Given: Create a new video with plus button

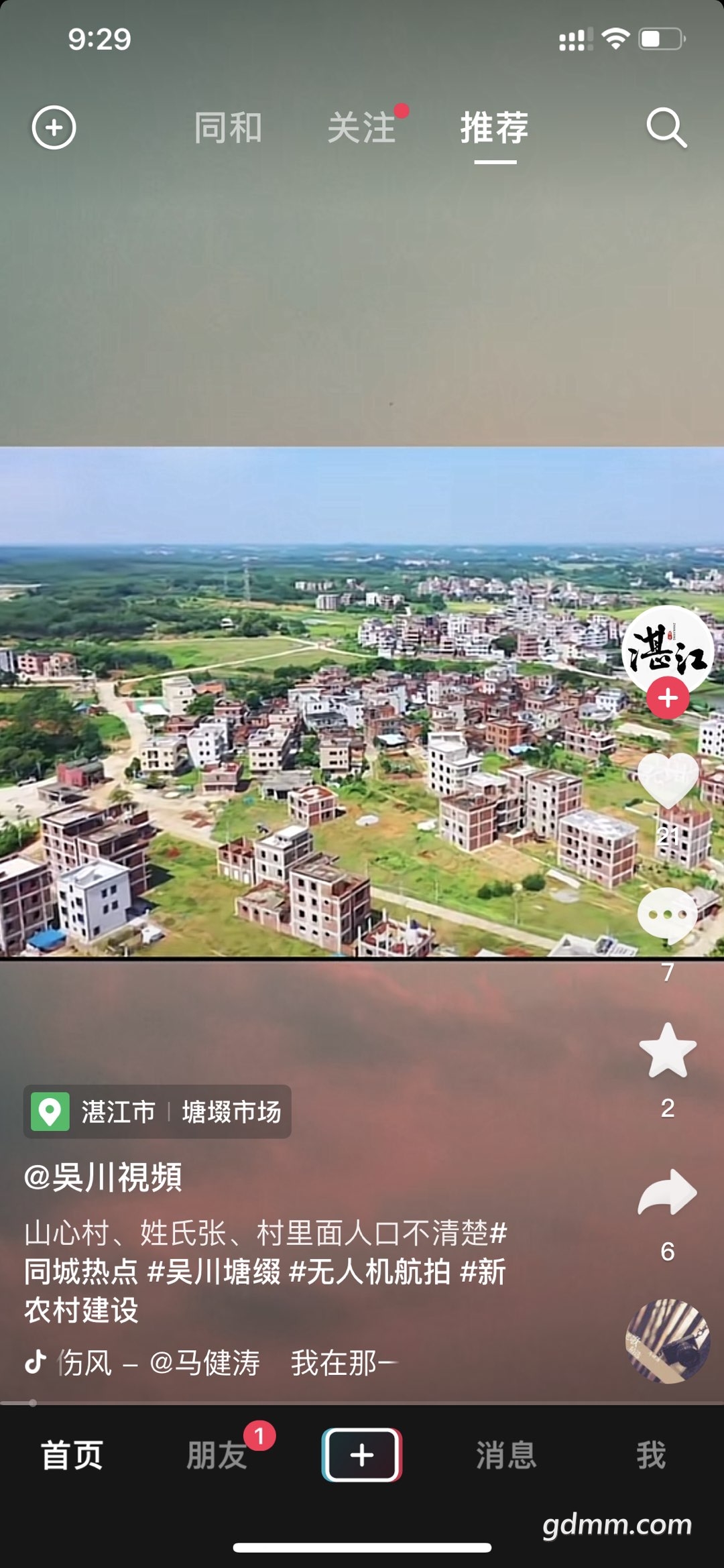Looking at the screenshot, I should (x=362, y=1455).
